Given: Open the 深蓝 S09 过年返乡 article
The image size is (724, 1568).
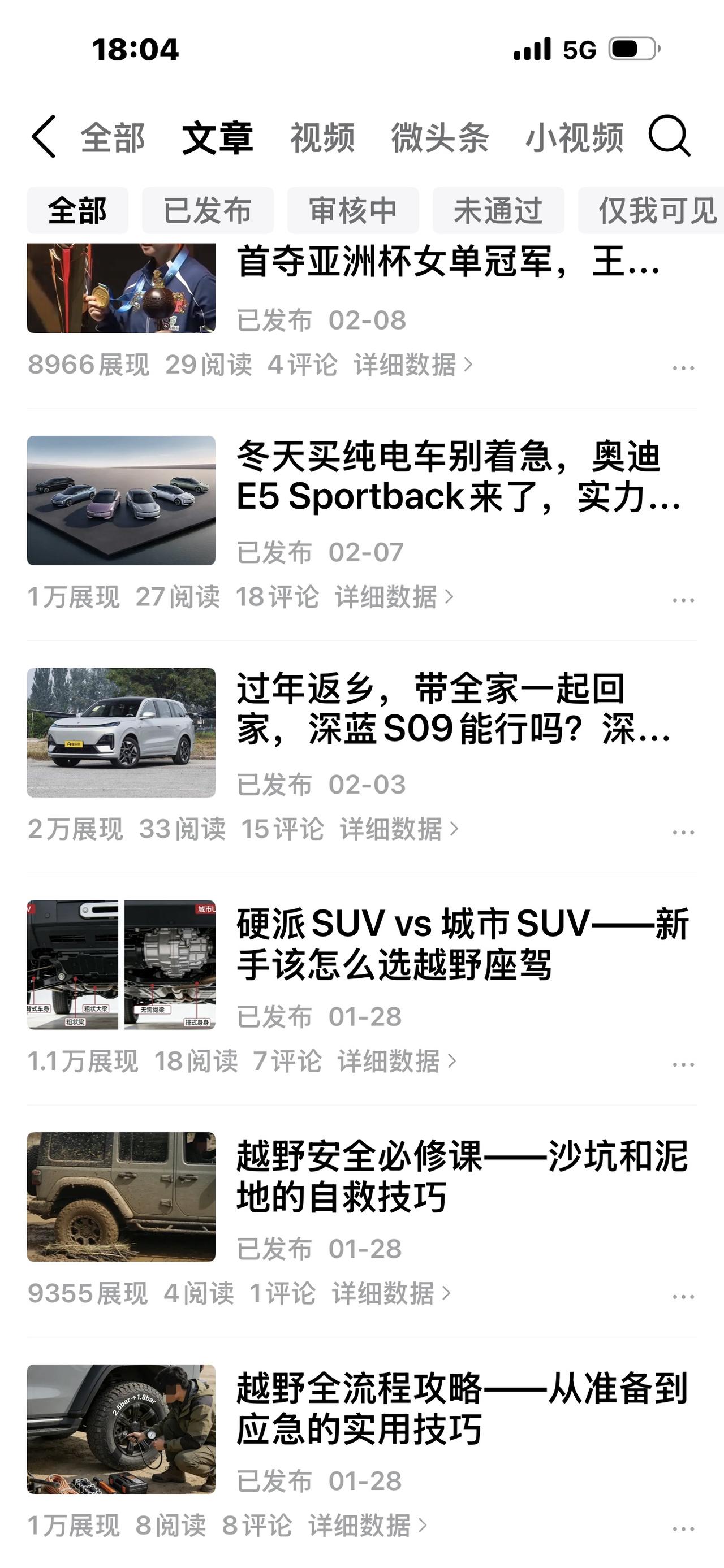Looking at the screenshot, I should [x=454, y=708].
